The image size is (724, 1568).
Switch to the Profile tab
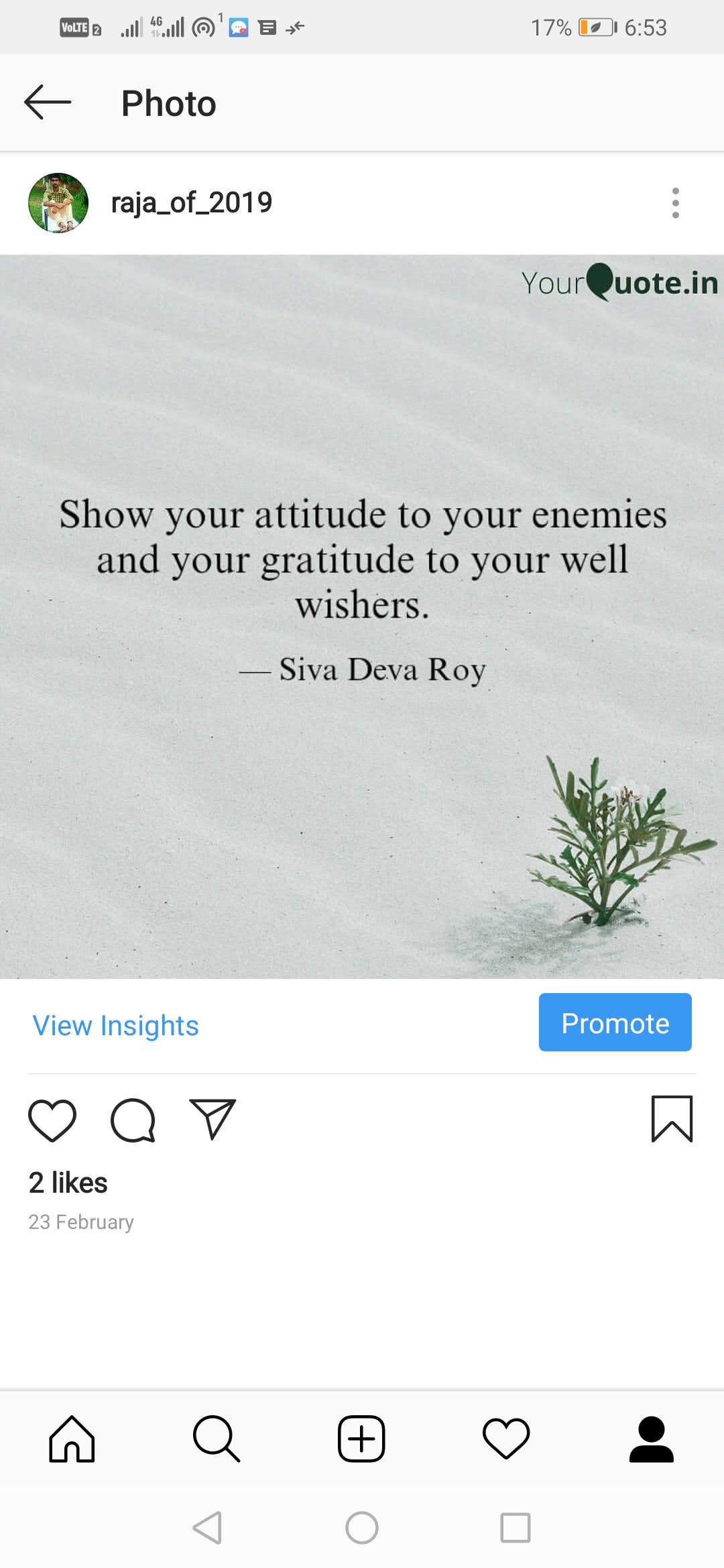pyautogui.click(x=651, y=1439)
